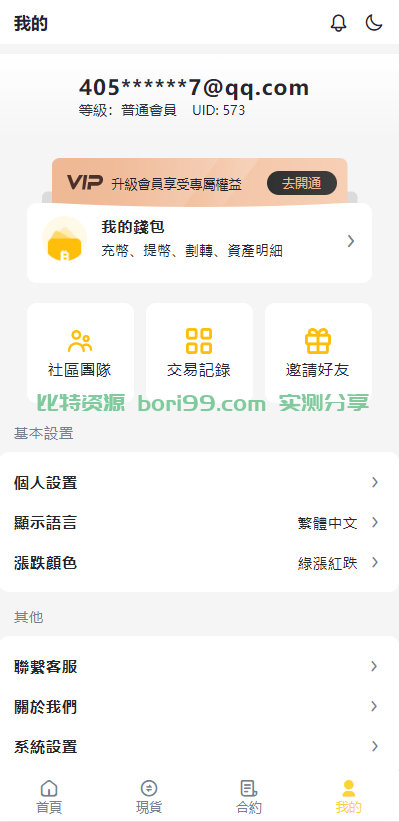Select the 我的 tab
The image size is (399, 822).
349,796
